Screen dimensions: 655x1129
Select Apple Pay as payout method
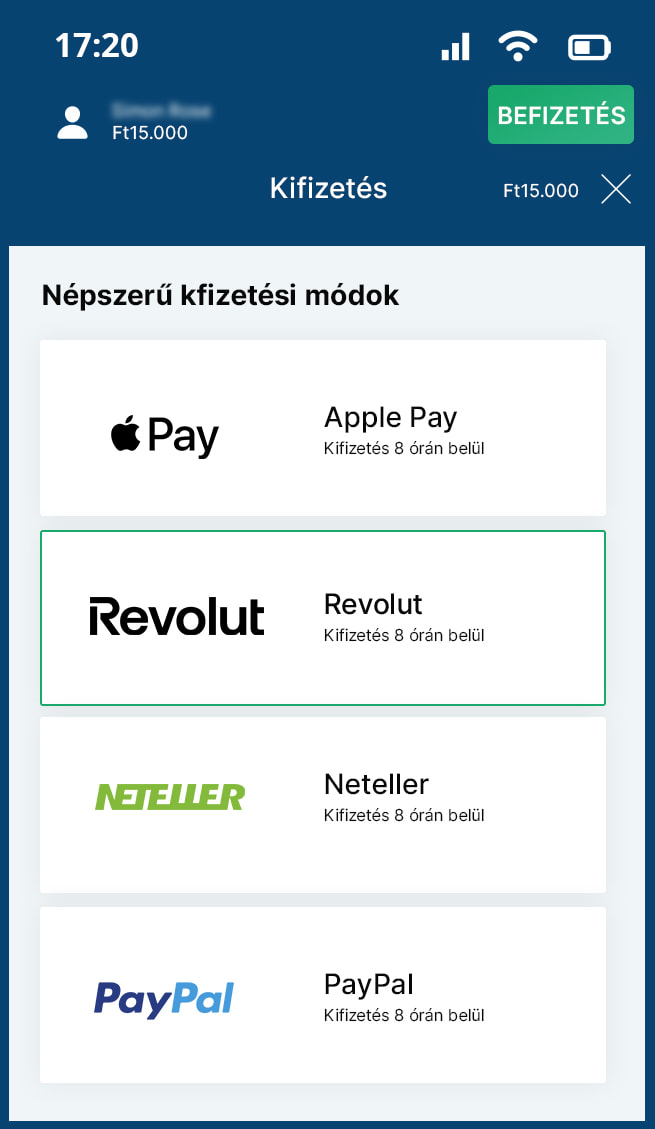pos(322,428)
